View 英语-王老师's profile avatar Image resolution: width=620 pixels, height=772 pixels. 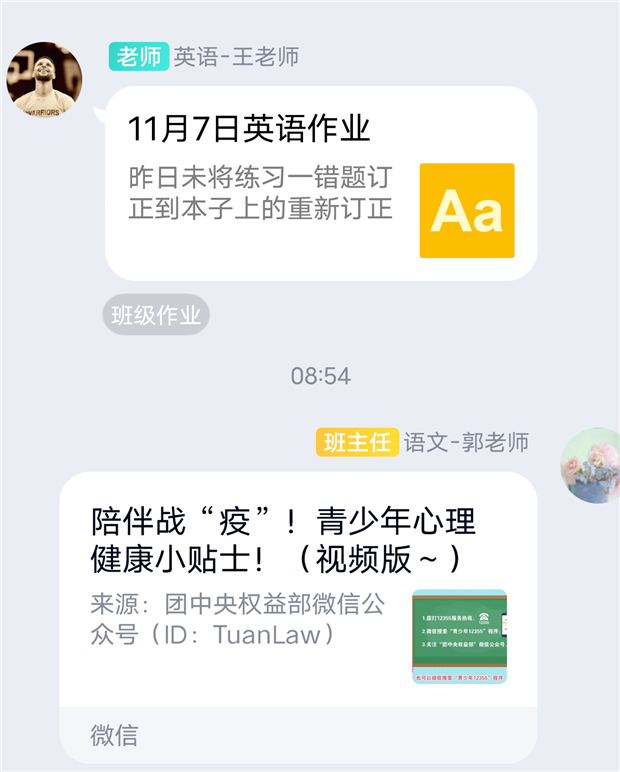tap(44, 79)
